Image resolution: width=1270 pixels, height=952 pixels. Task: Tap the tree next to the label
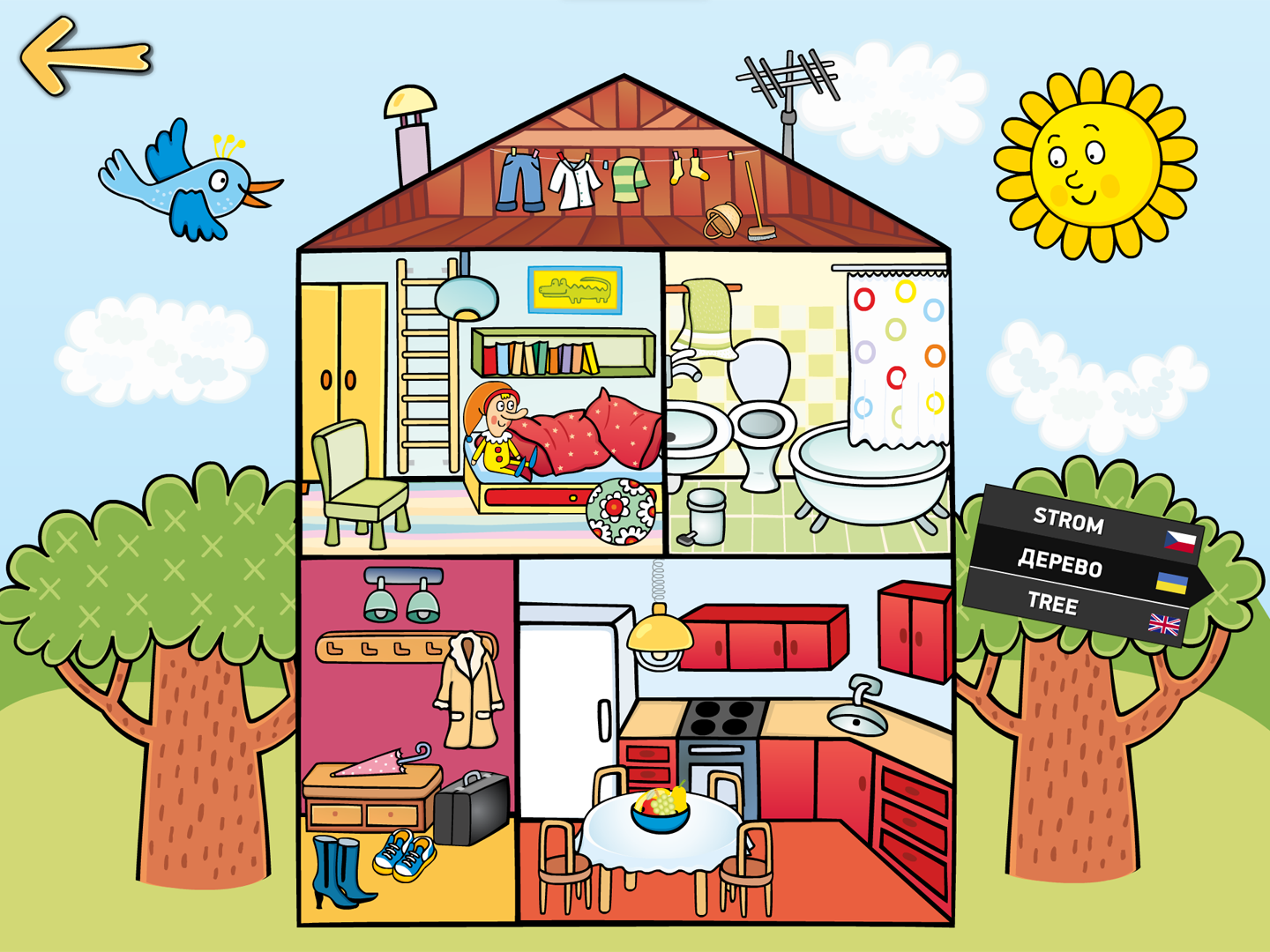tap(1094, 758)
